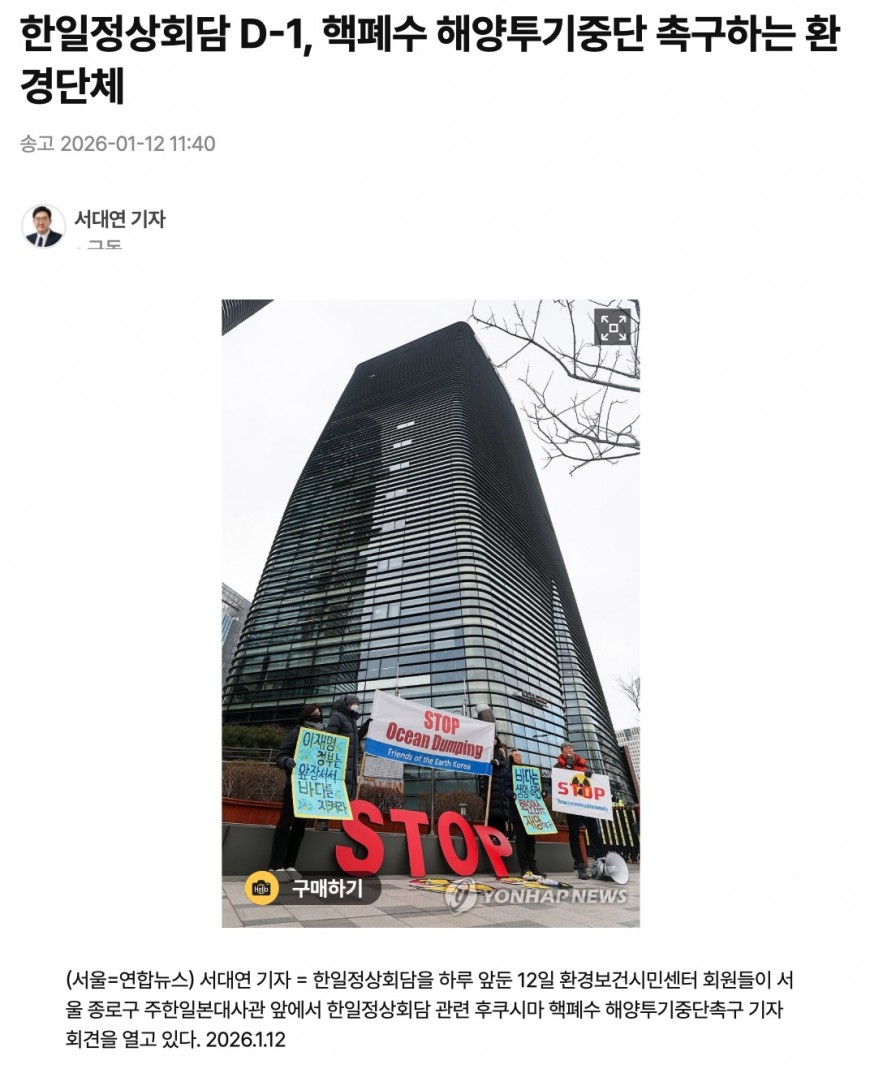Tap the 구매하기 photo purchase button
This screenshot has width=870, height=1069.
313,888
